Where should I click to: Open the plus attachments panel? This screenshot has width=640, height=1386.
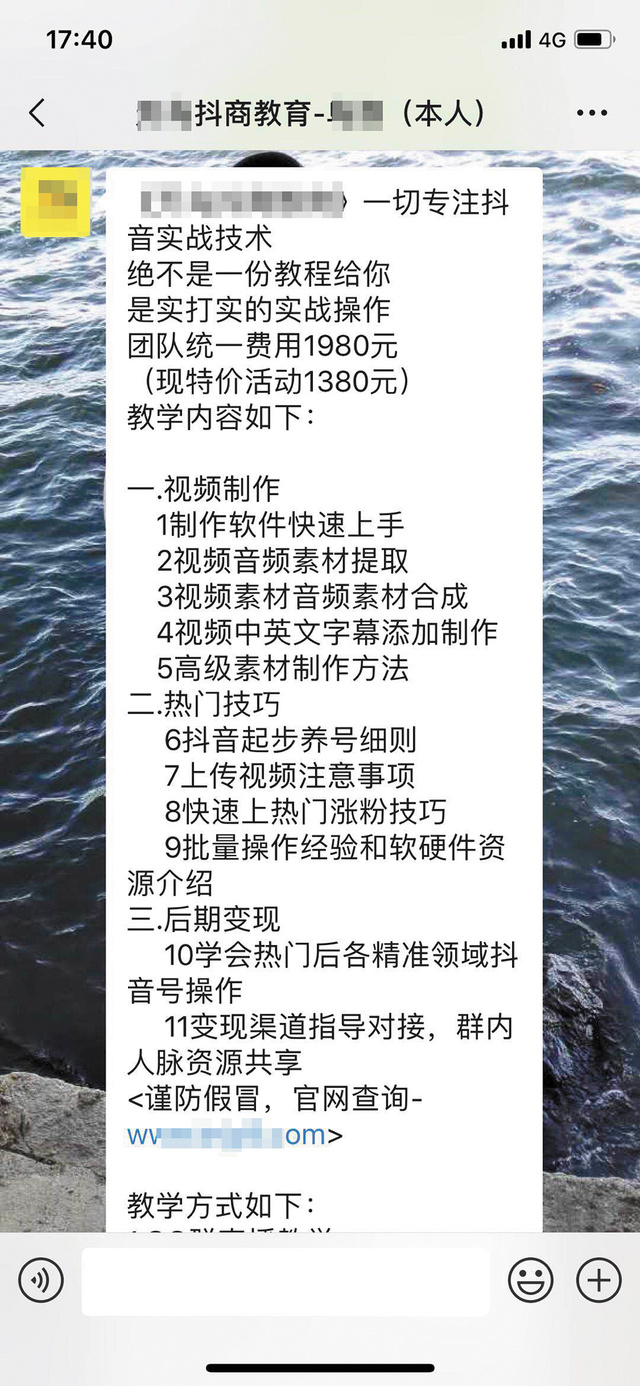pos(598,1280)
